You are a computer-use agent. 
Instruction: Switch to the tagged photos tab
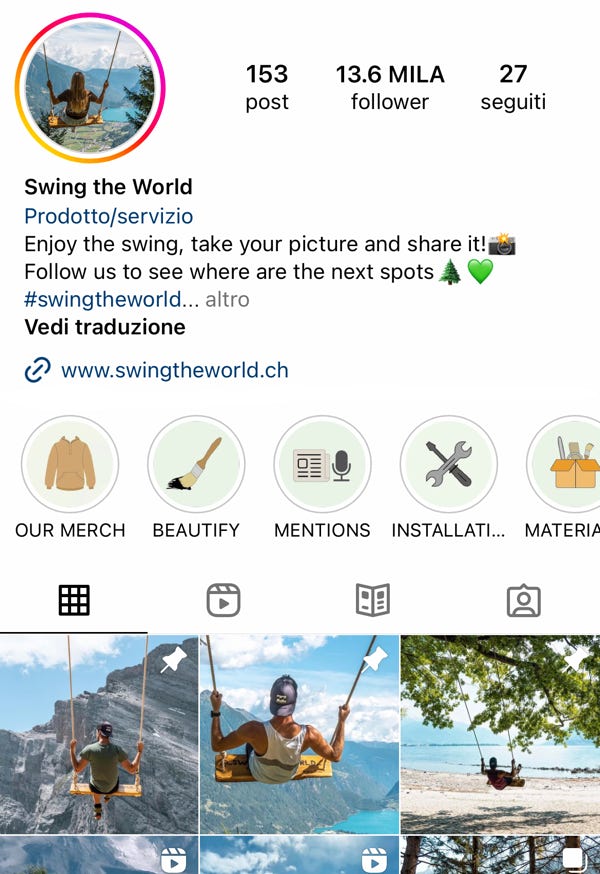point(523,600)
